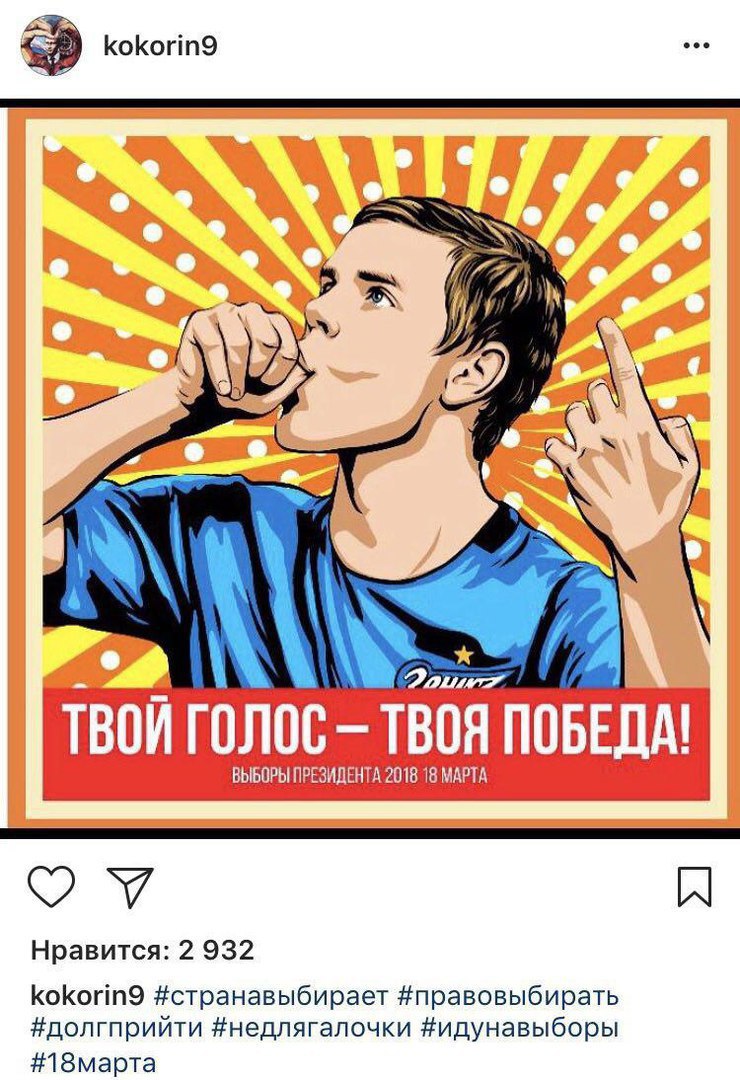Viewport: 740px width, 1080px height.
Task: Tap the kokorin9 username in the post header
Action: [x=160, y=46]
